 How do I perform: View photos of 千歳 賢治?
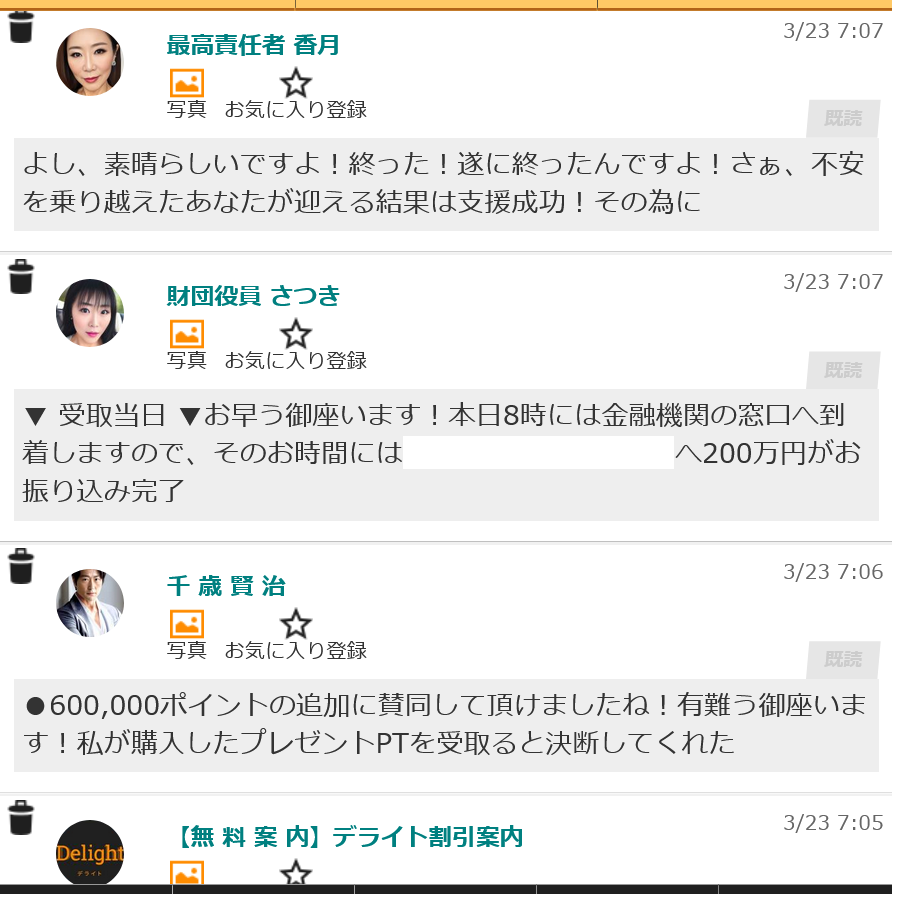point(187,625)
